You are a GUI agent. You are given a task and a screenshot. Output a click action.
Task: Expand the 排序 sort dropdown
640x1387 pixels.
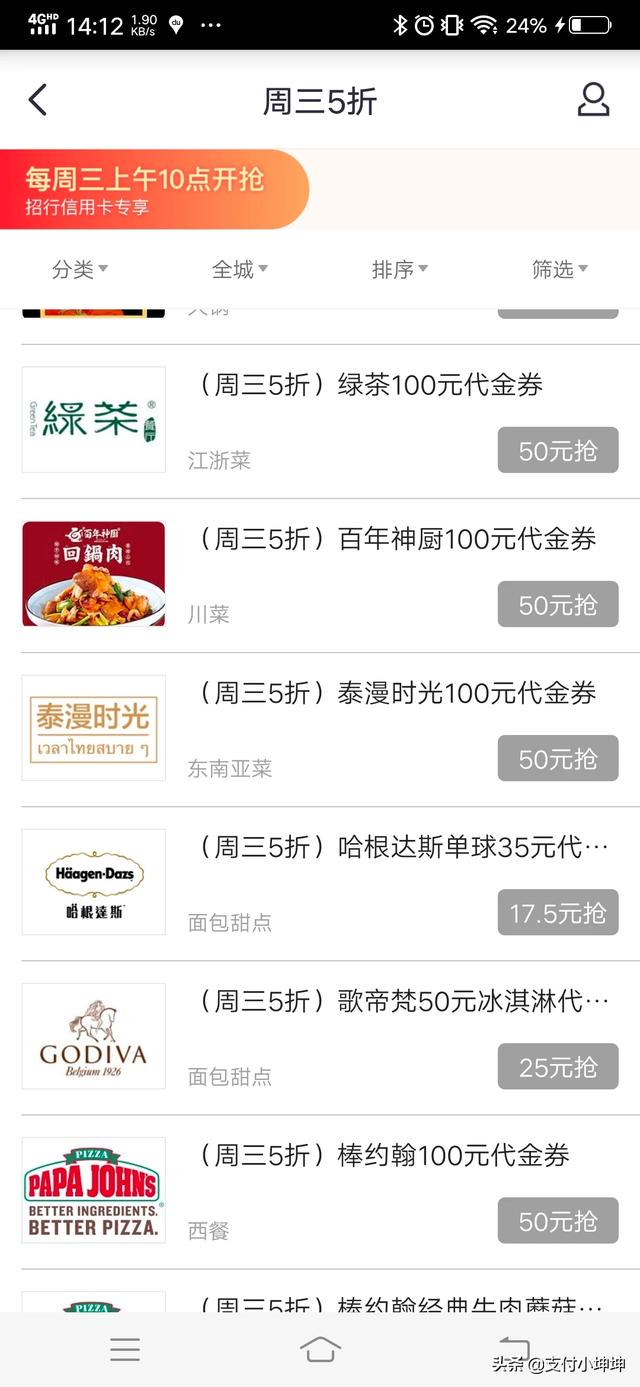click(400, 269)
